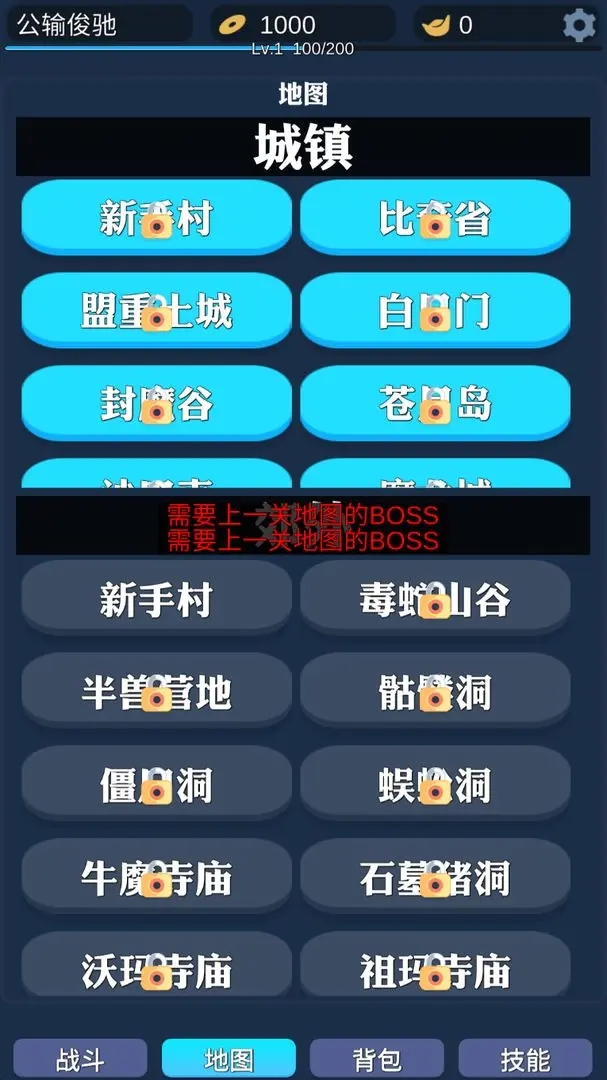Select the locked 半兽营地 map
This screenshot has width=607, height=1080.
point(156,692)
